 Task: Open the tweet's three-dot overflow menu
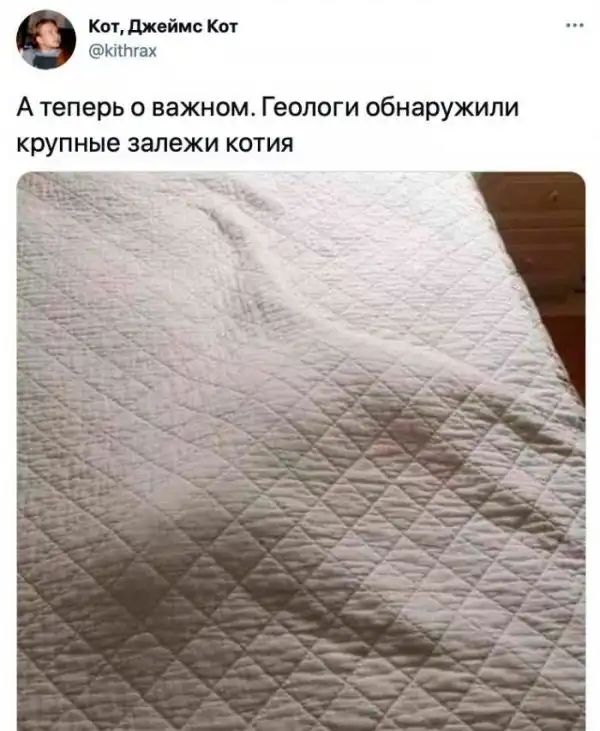pos(573,27)
